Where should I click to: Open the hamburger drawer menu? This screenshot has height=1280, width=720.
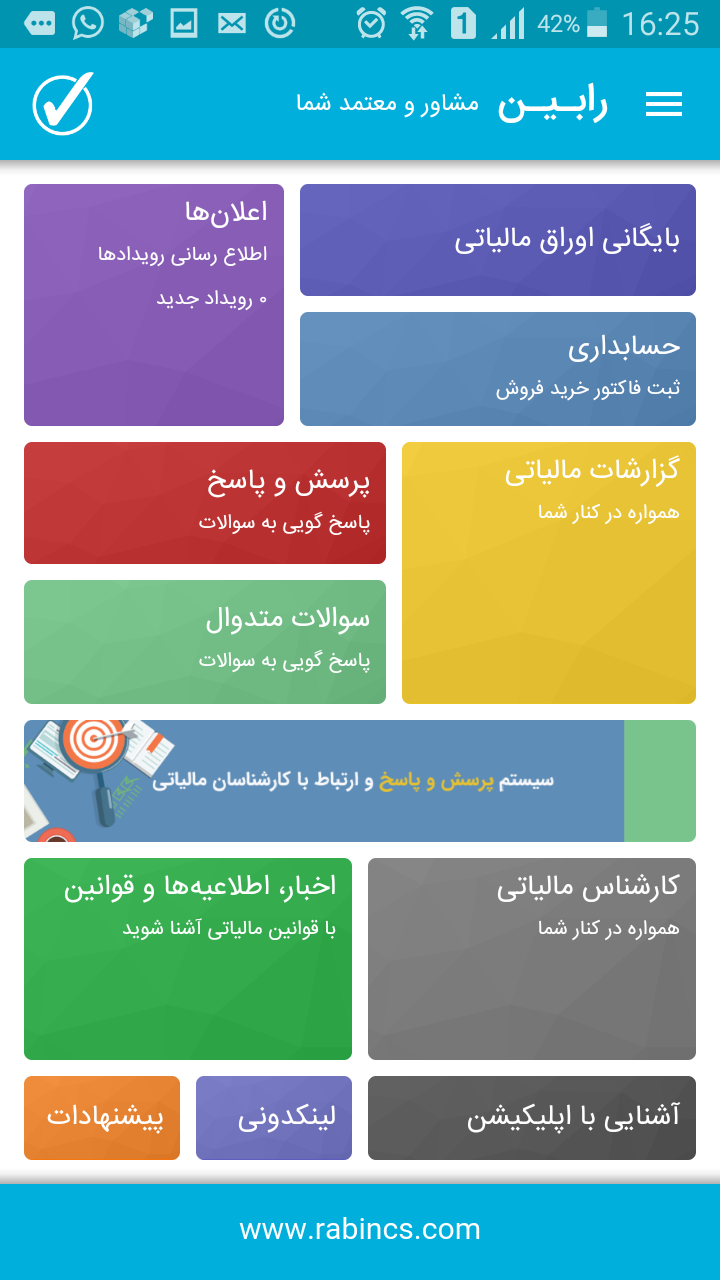(x=663, y=105)
